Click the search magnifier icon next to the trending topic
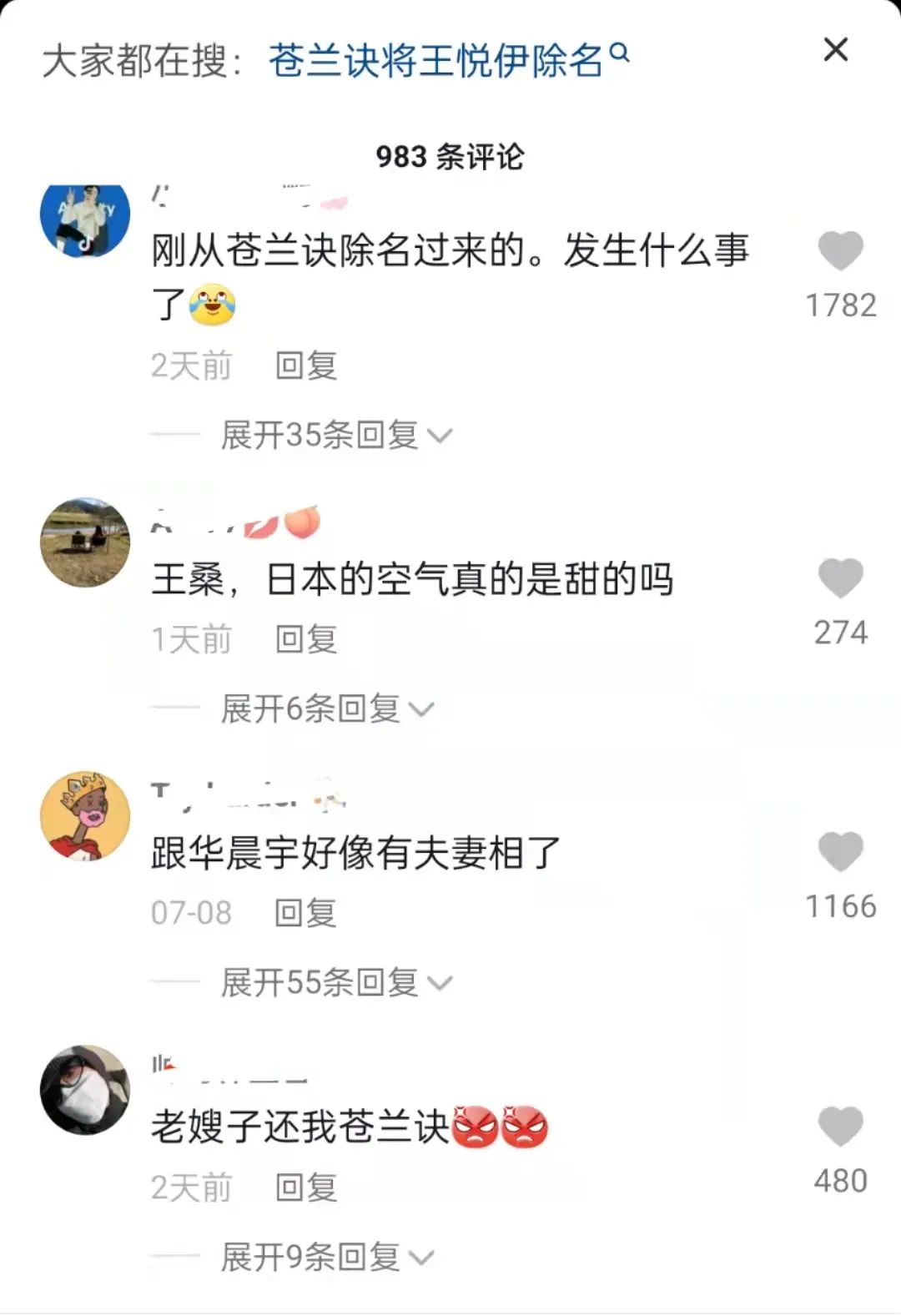Viewport: 901px width, 1316px height. pyautogui.click(x=618, y=52)
